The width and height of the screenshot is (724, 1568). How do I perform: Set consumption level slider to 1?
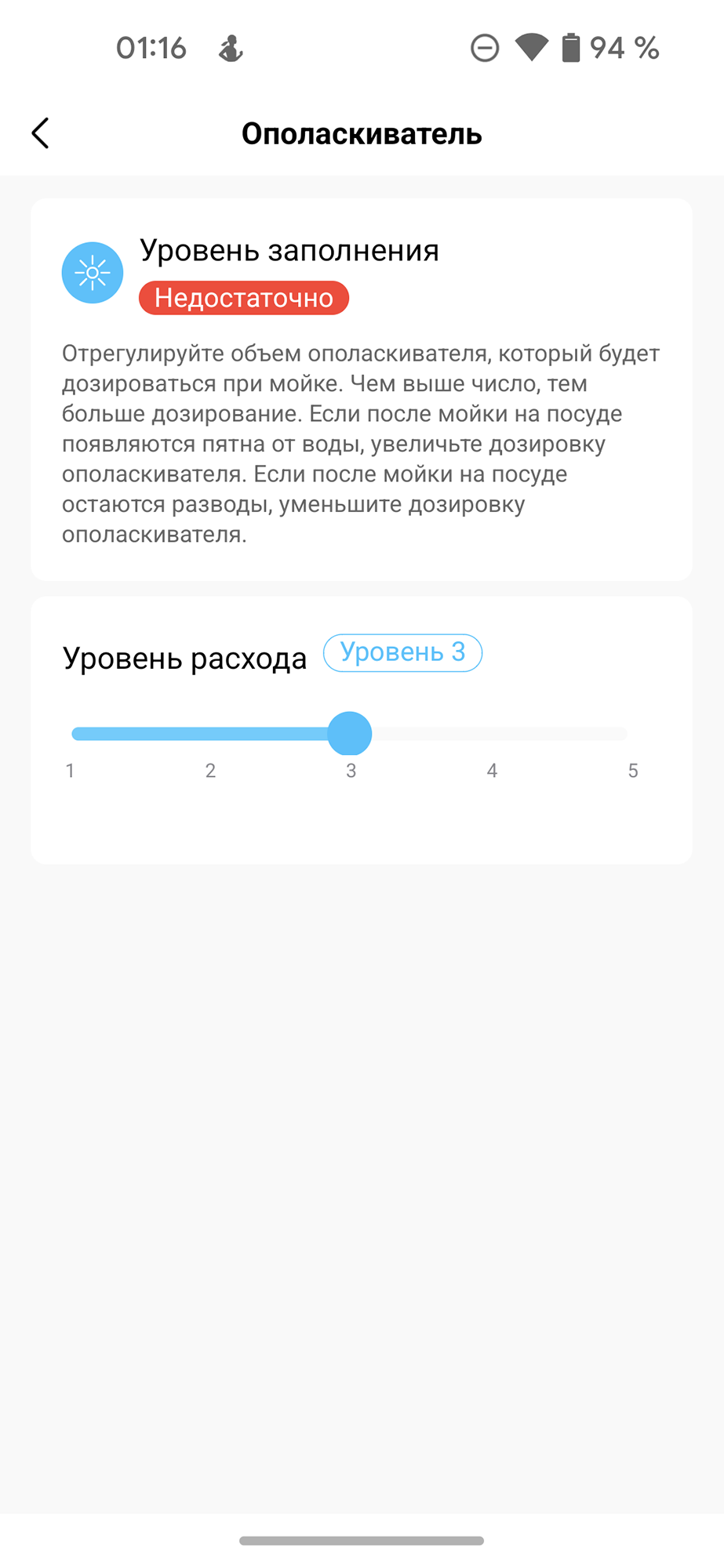(75, 734)
